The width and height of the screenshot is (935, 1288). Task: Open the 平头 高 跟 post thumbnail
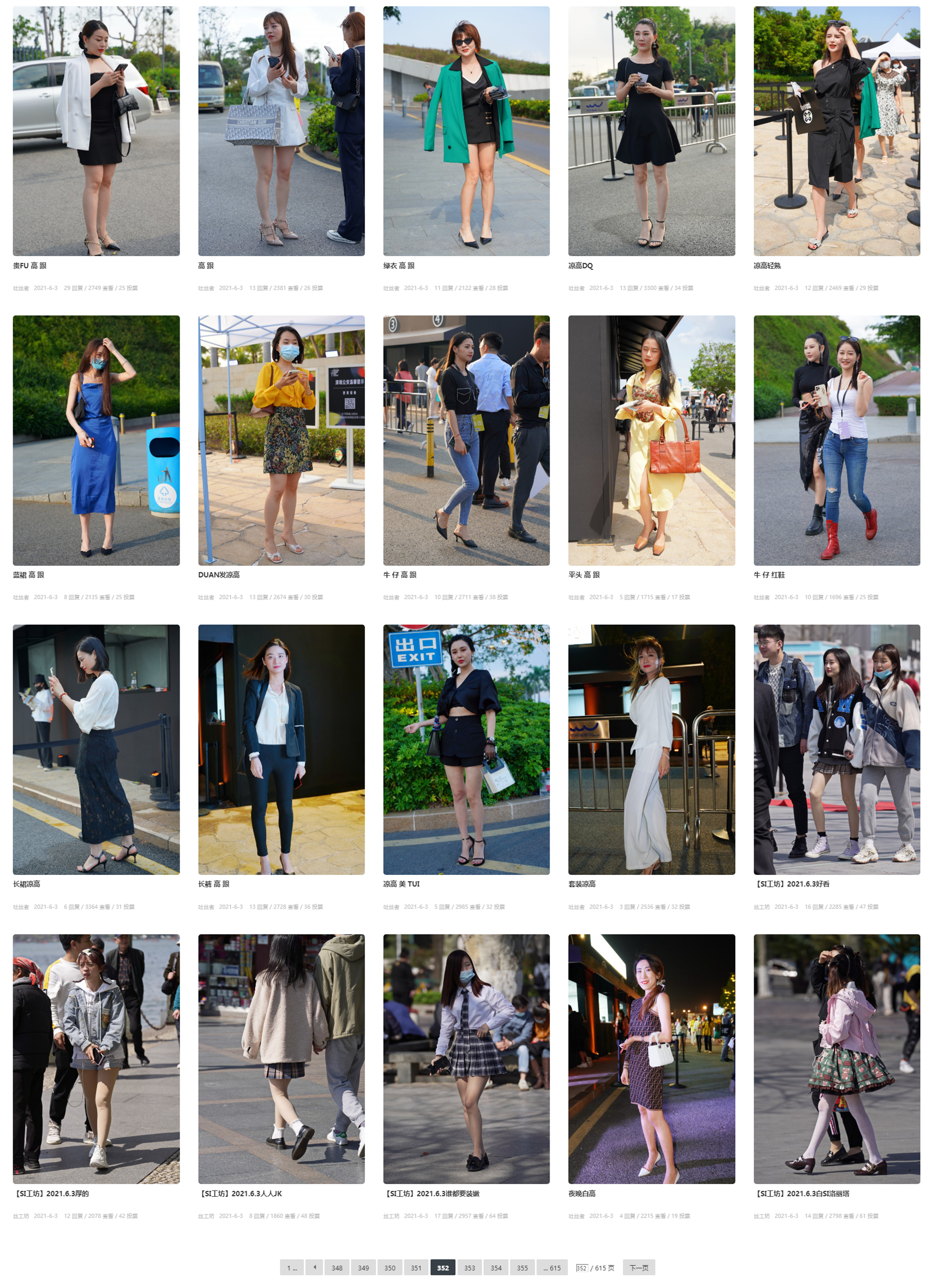pos(651,440)
